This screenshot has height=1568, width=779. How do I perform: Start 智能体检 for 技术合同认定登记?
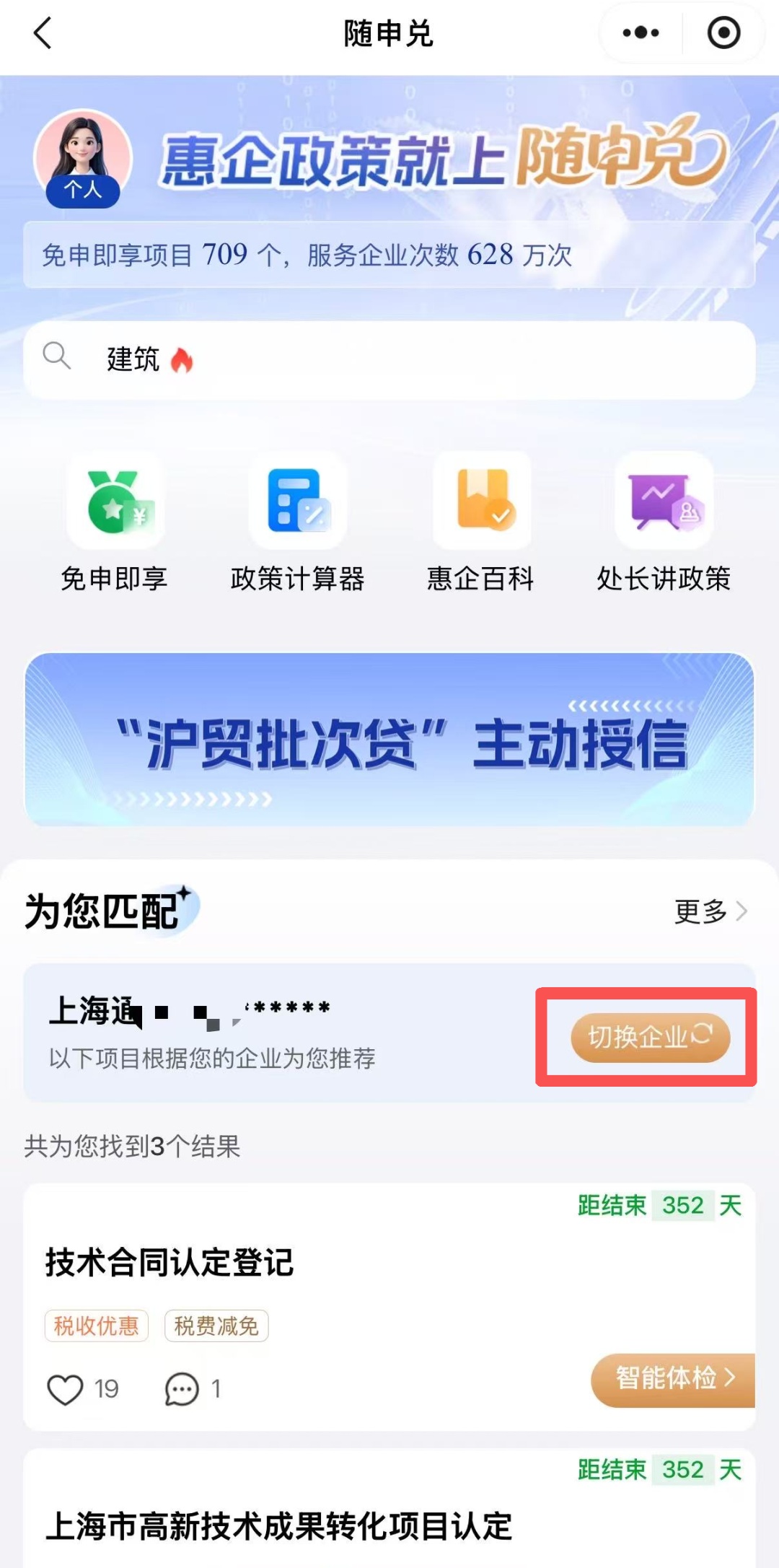673,1380
